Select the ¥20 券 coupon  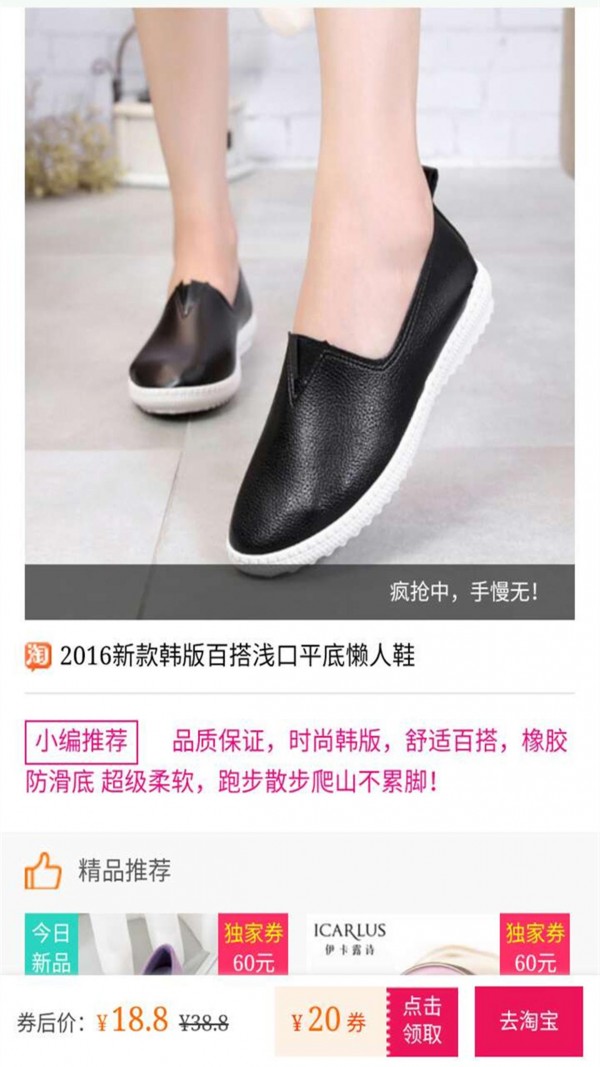[330, 1021]
